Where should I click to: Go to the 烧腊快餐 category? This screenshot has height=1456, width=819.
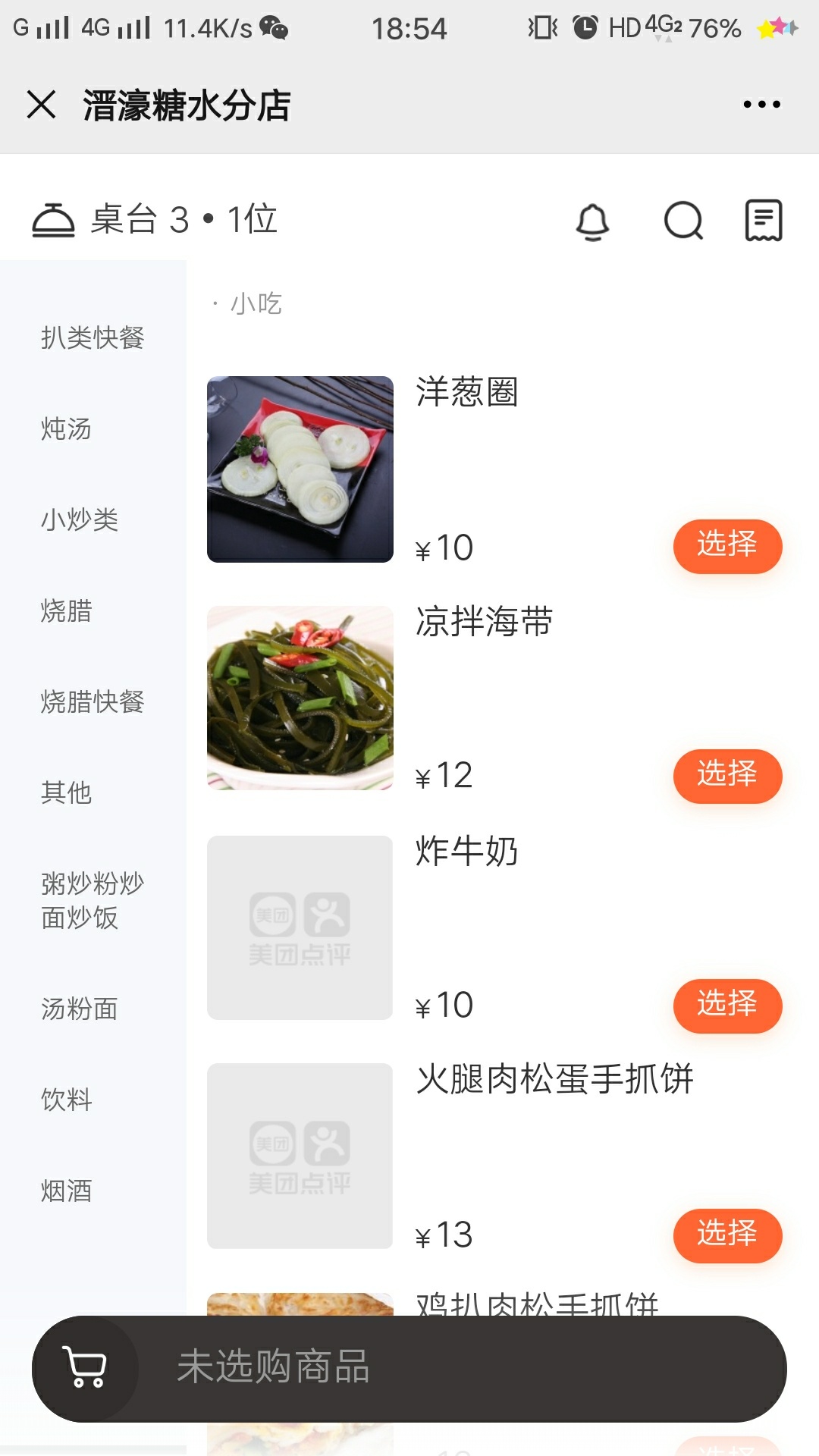pos(93,701)
